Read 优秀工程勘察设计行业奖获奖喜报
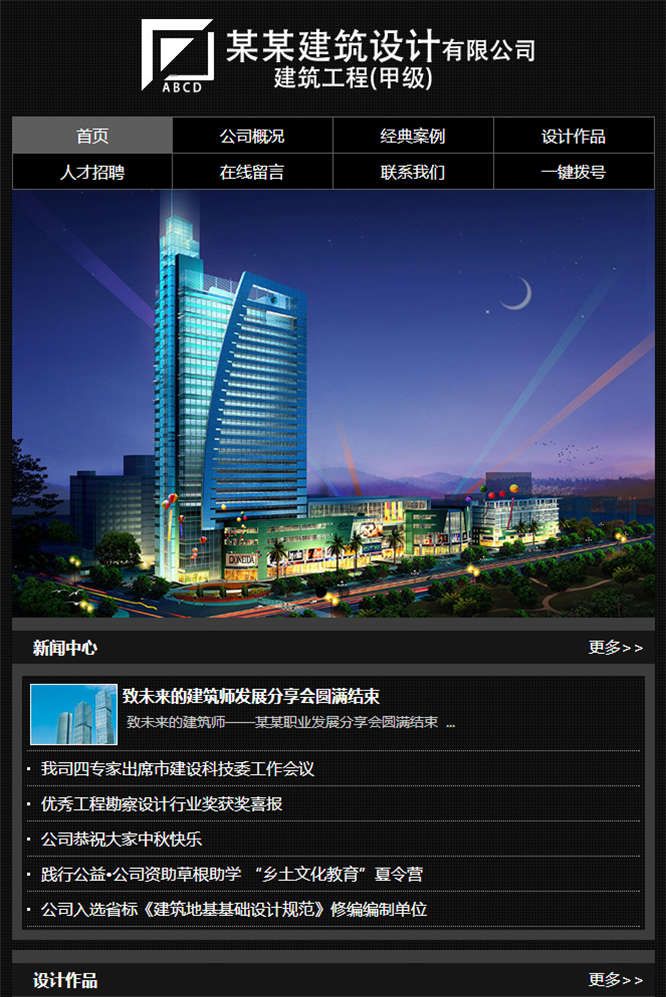The image size is (666, 997). click(x=161, y=804)
